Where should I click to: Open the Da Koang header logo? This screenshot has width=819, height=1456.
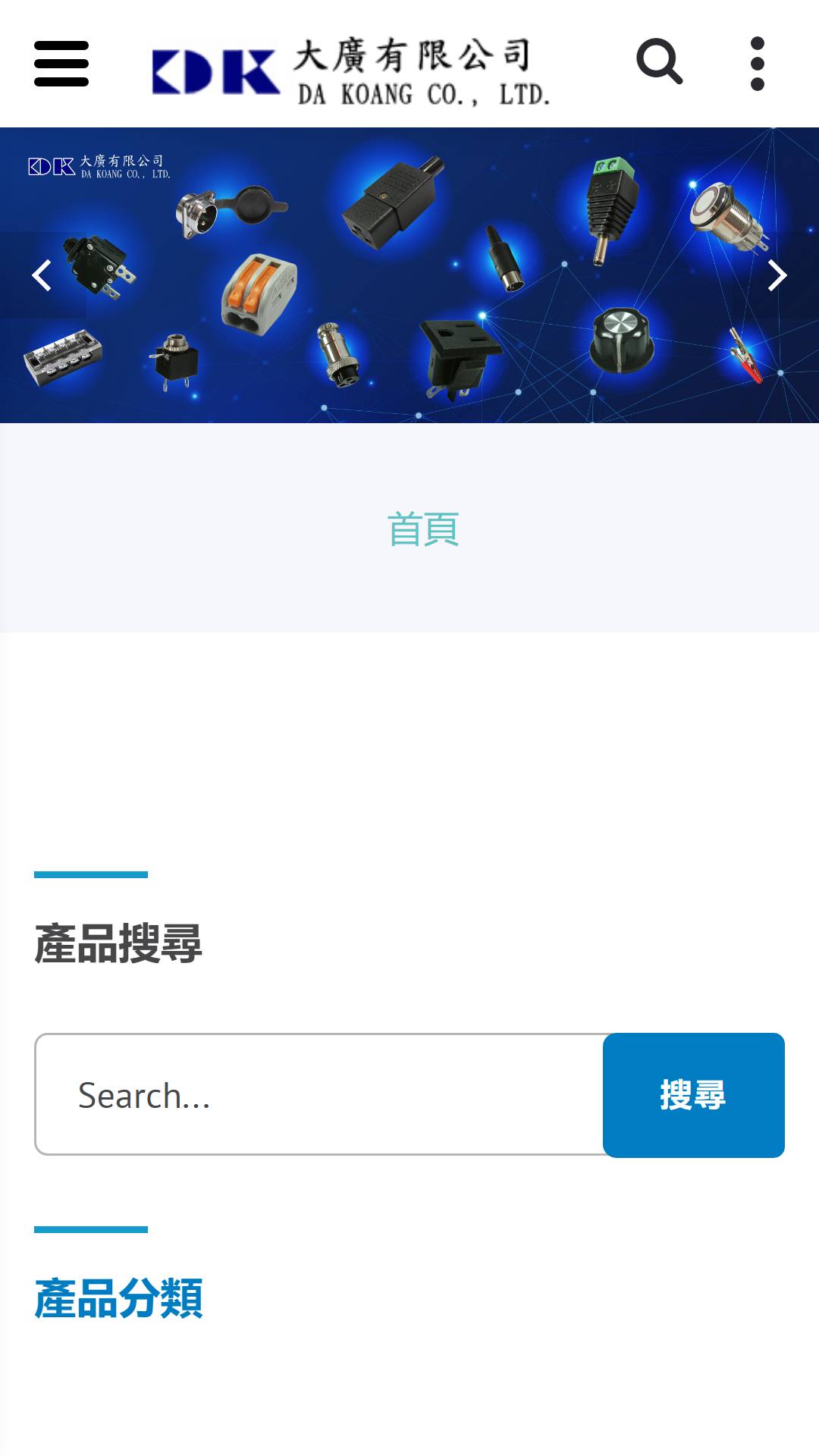[x=351, y=71]
